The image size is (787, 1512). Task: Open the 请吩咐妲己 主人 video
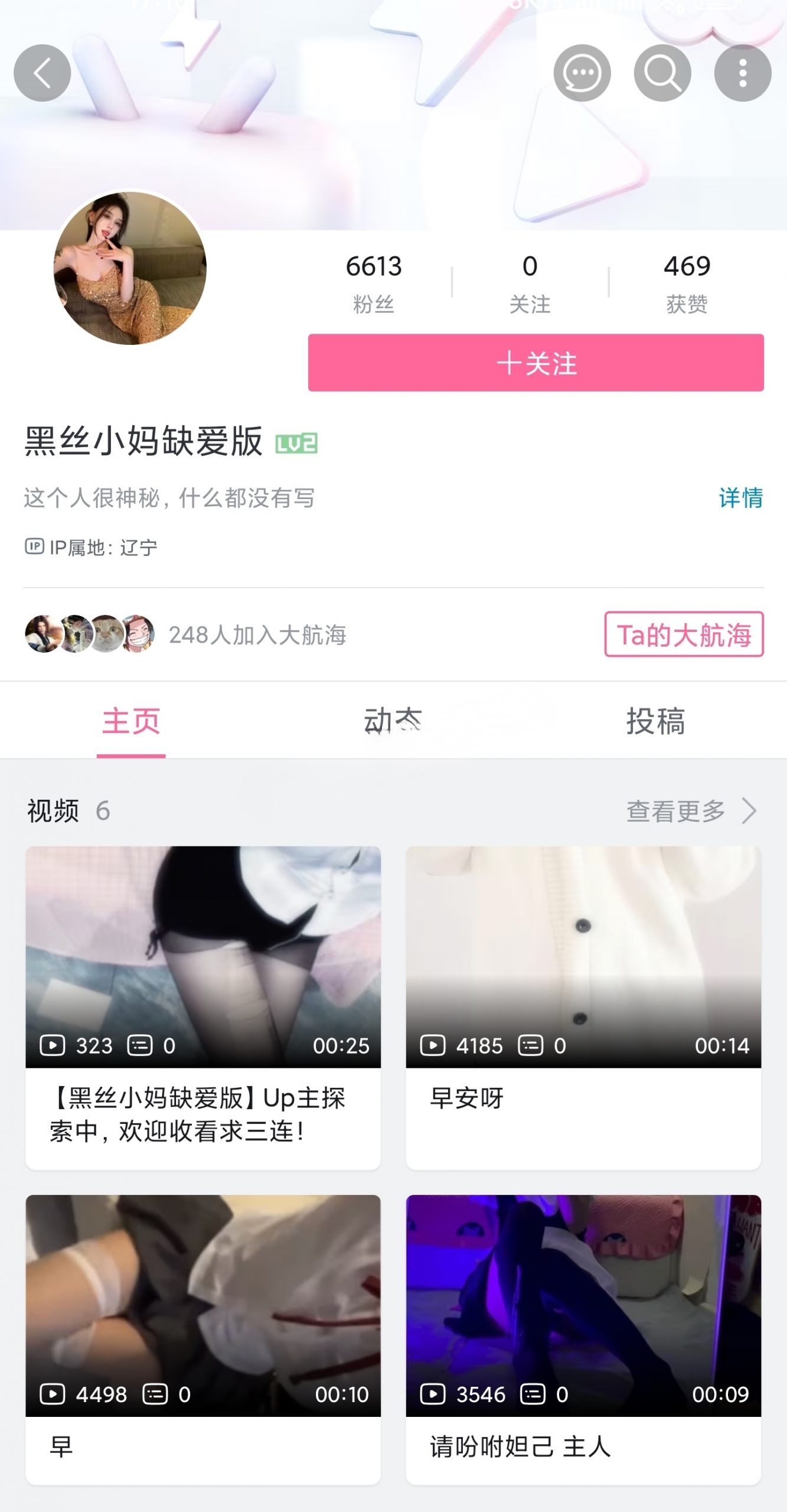coord(583,1305)
